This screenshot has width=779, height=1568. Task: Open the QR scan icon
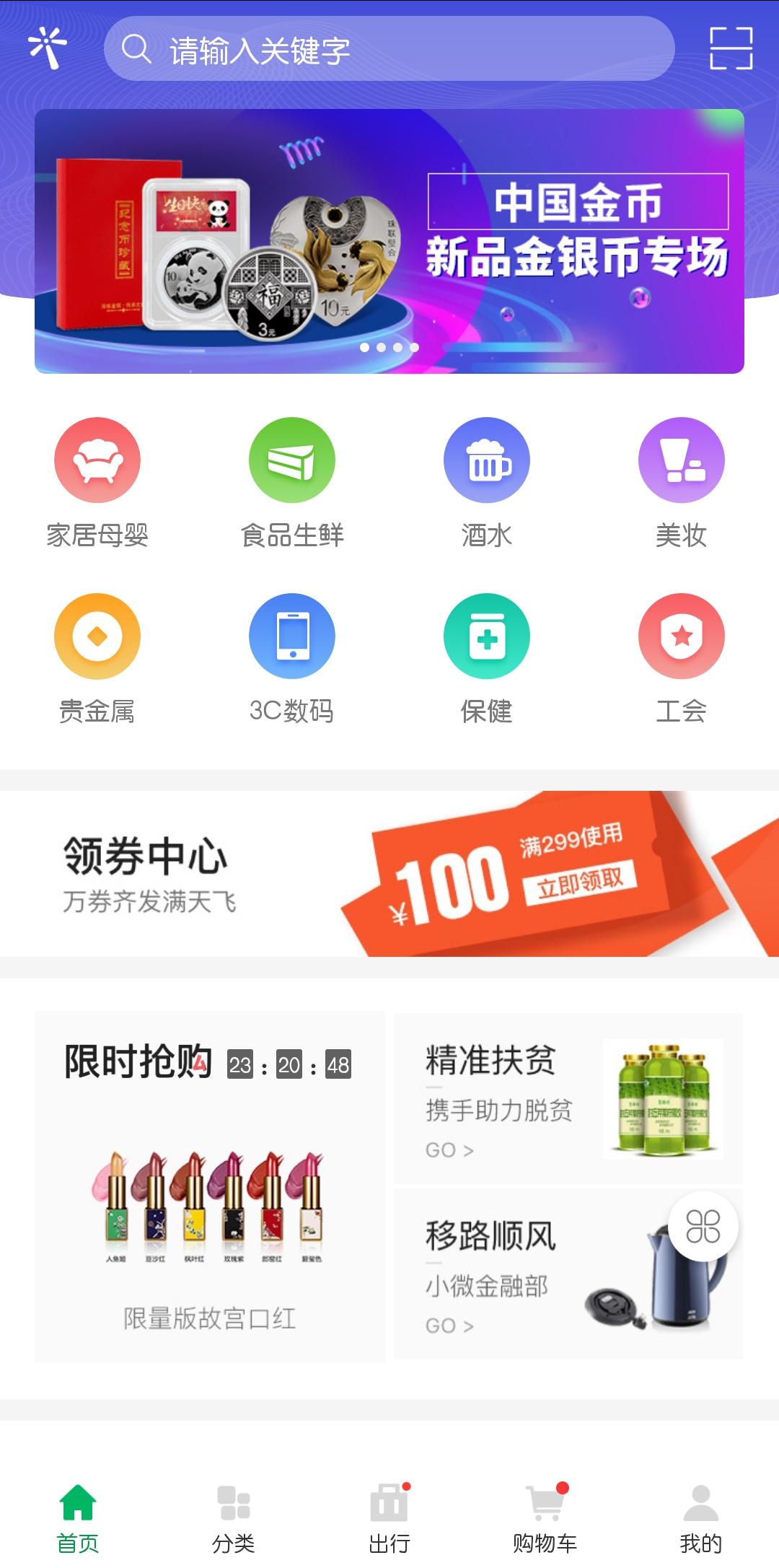click(x=731, y=48)
